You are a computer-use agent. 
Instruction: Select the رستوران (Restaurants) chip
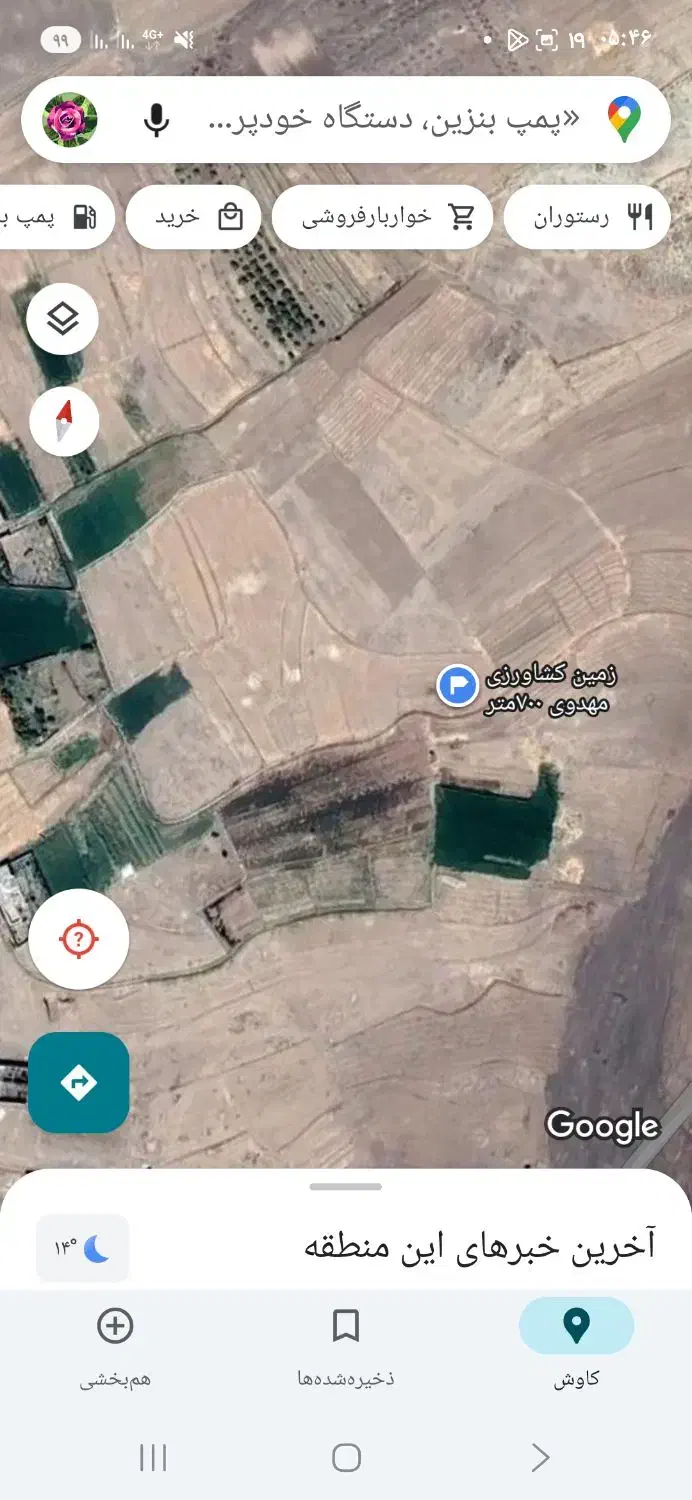pyautogui.click(x=586, y=217)
